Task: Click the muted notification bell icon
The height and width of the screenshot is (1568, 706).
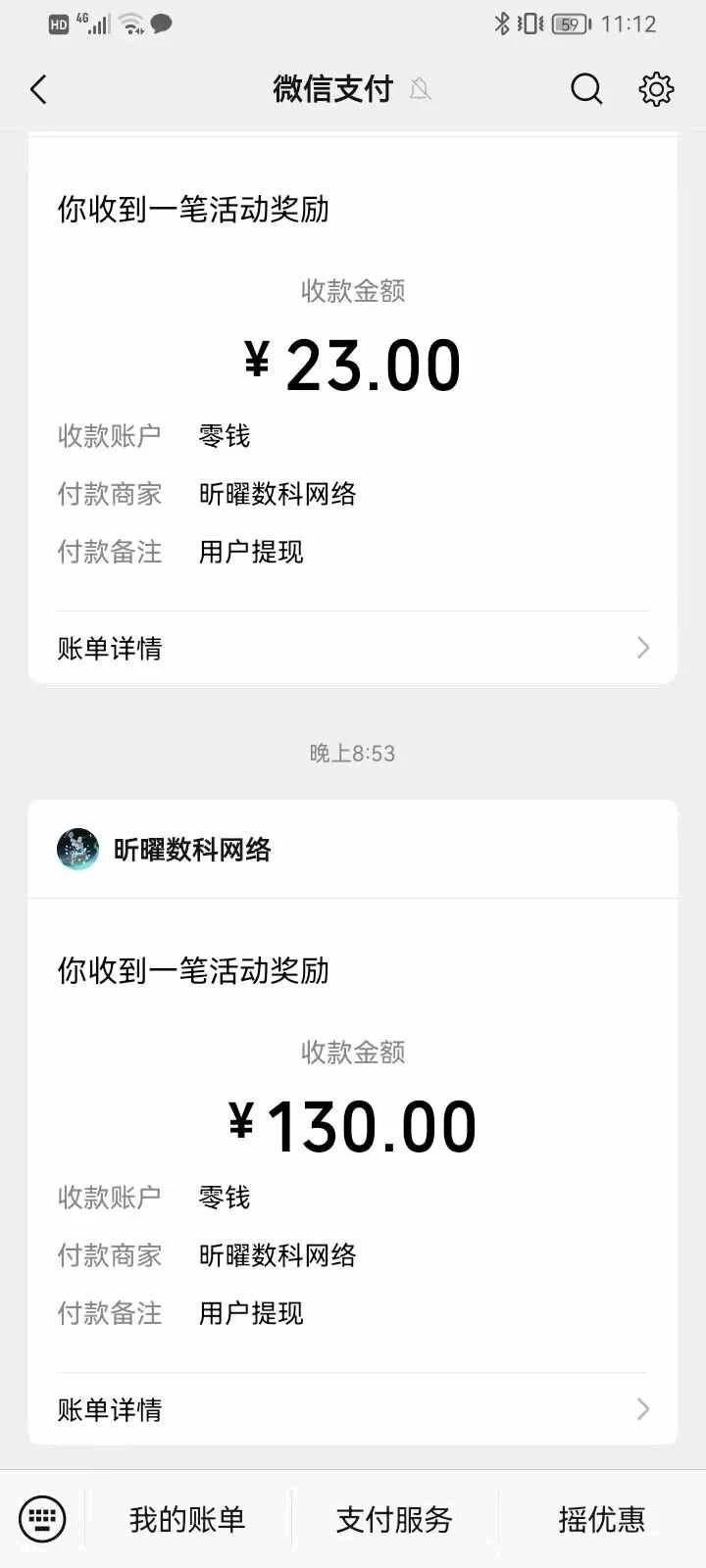Action: [x=420, y=89]
